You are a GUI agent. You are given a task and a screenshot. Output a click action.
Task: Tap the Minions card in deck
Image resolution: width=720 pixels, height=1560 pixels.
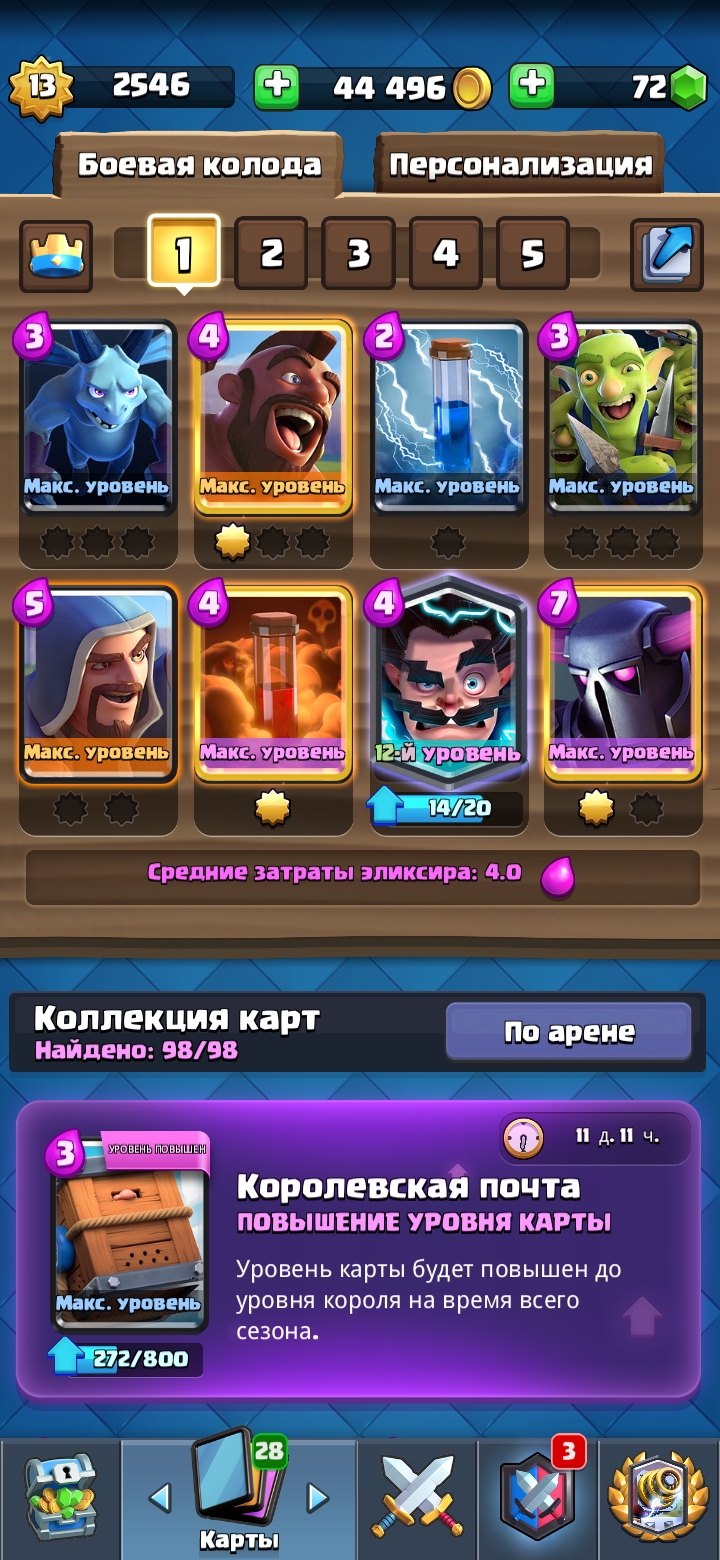[98, 415]
